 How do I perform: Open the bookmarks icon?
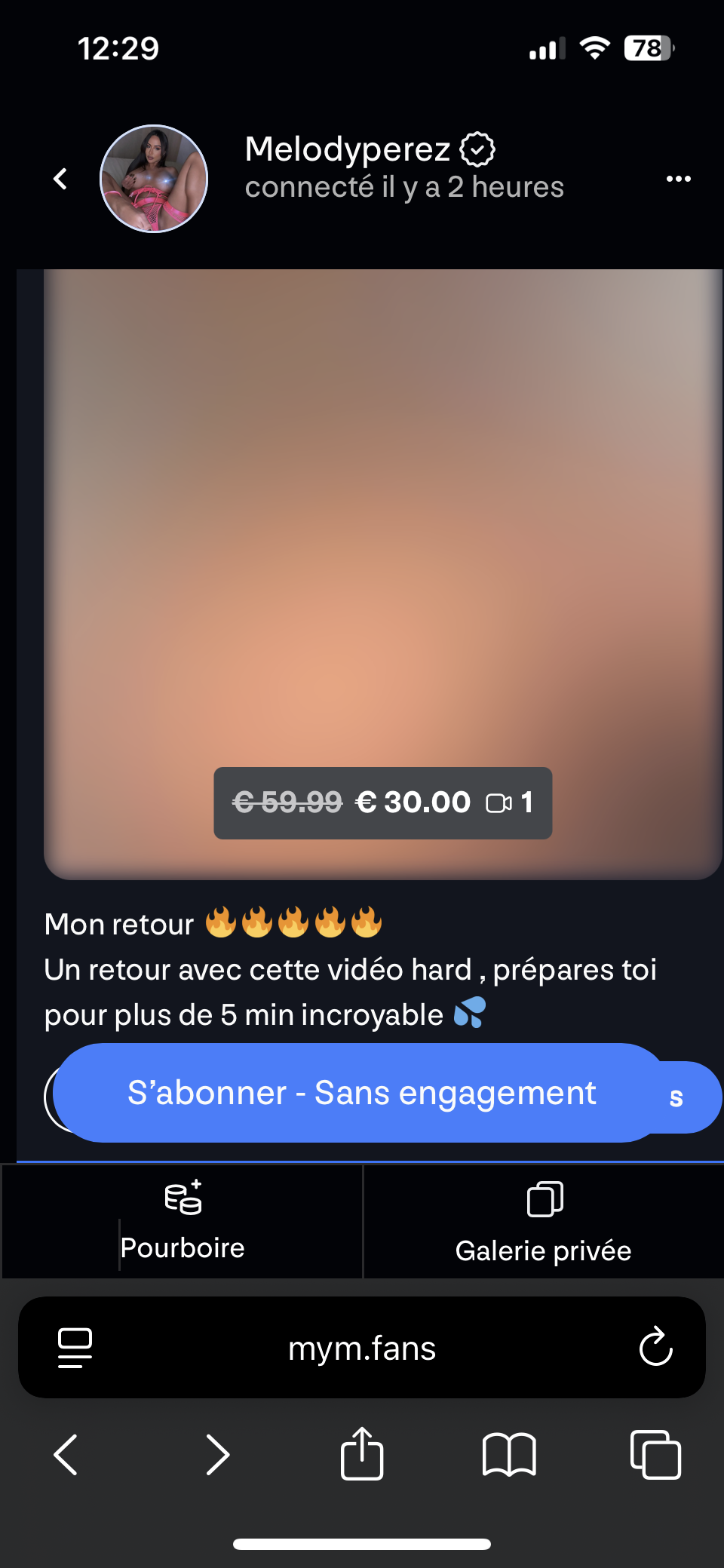point(507,1455)
